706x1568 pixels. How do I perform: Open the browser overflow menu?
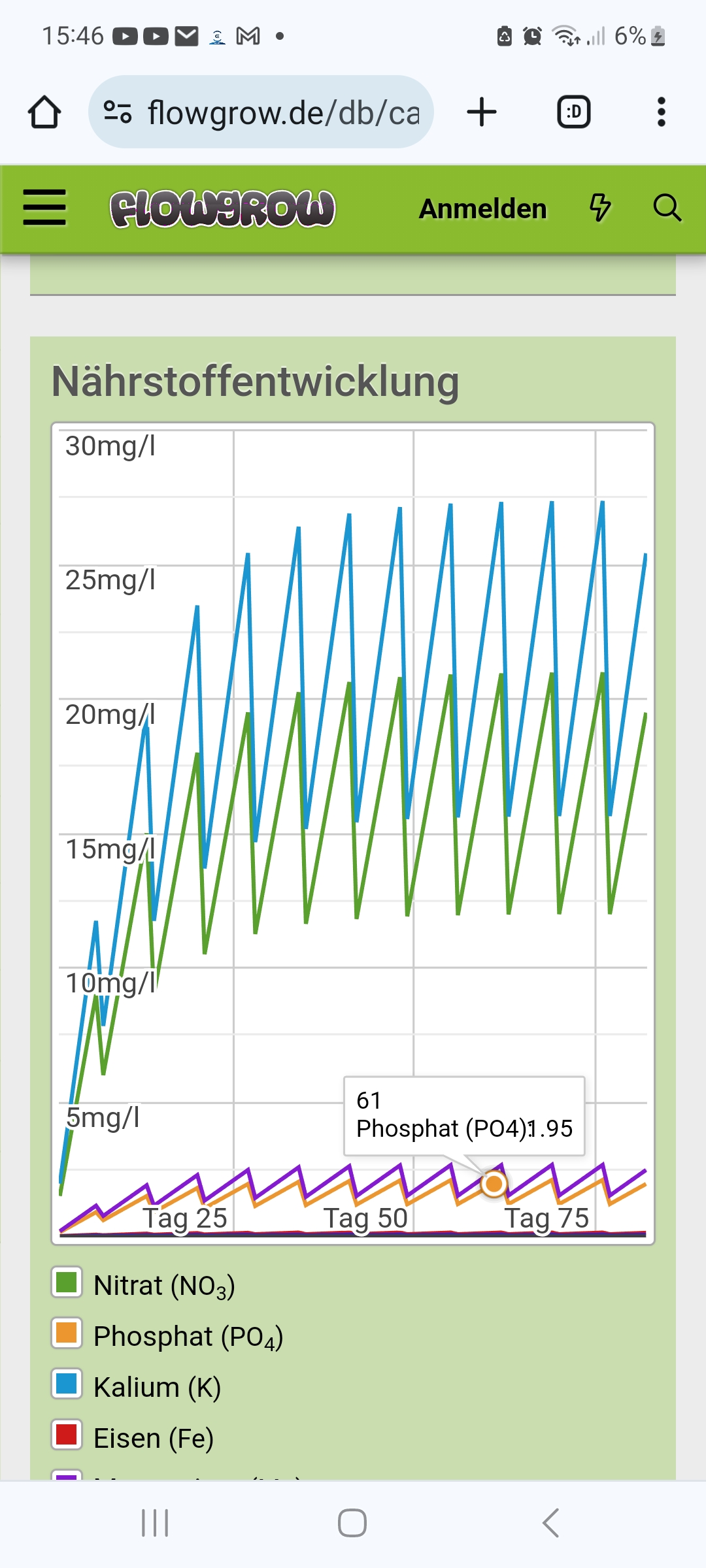point(661,112)
